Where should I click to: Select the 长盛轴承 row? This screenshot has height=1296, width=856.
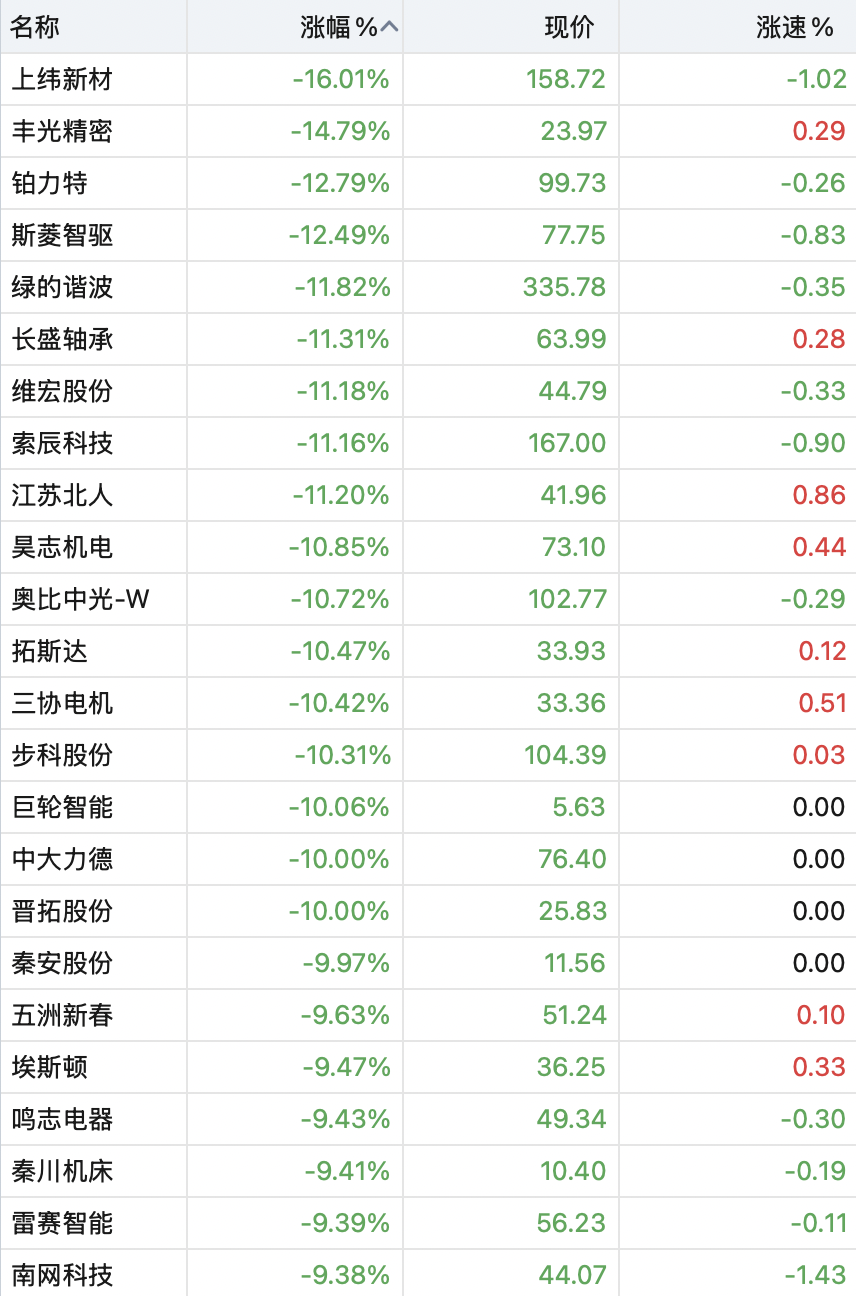click(x=428, y=339)
